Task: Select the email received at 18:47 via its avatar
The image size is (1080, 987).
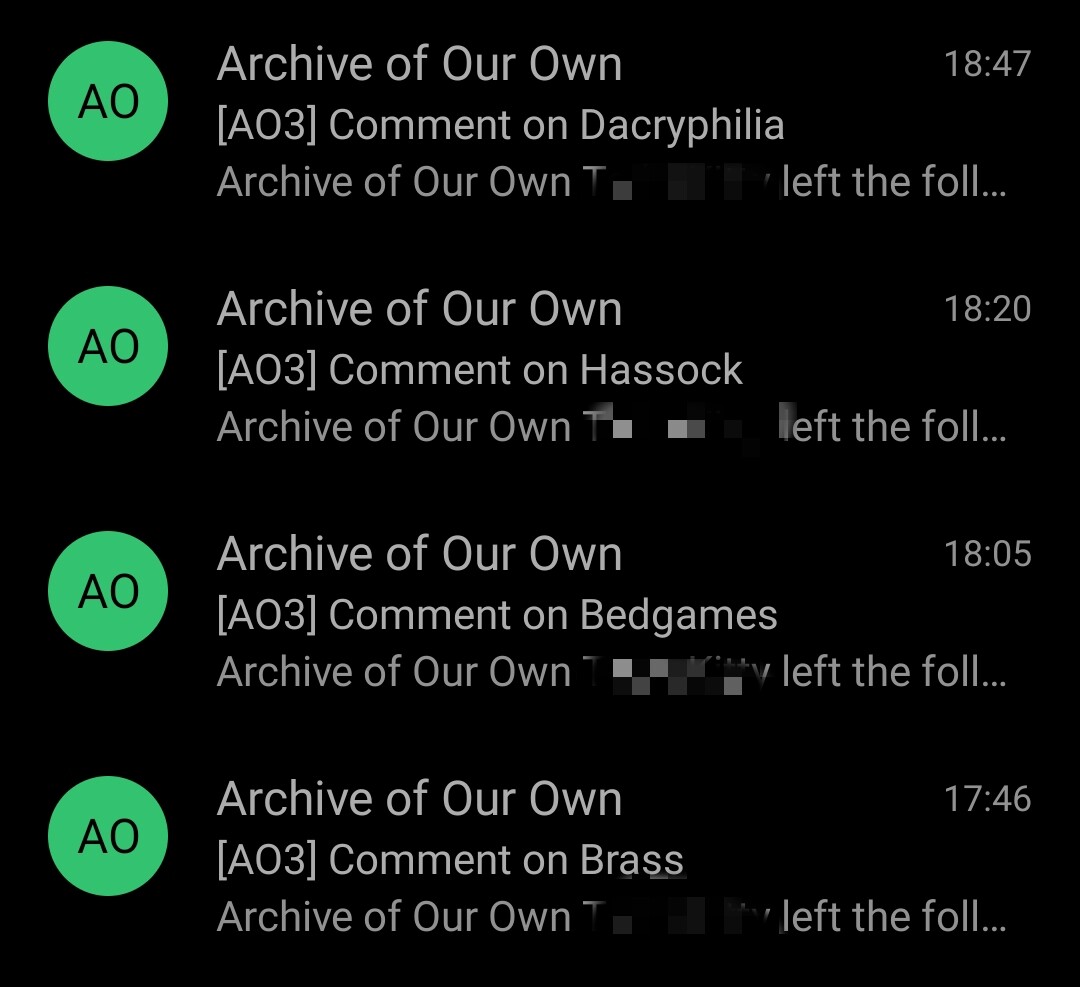Action: pos(108,101)
